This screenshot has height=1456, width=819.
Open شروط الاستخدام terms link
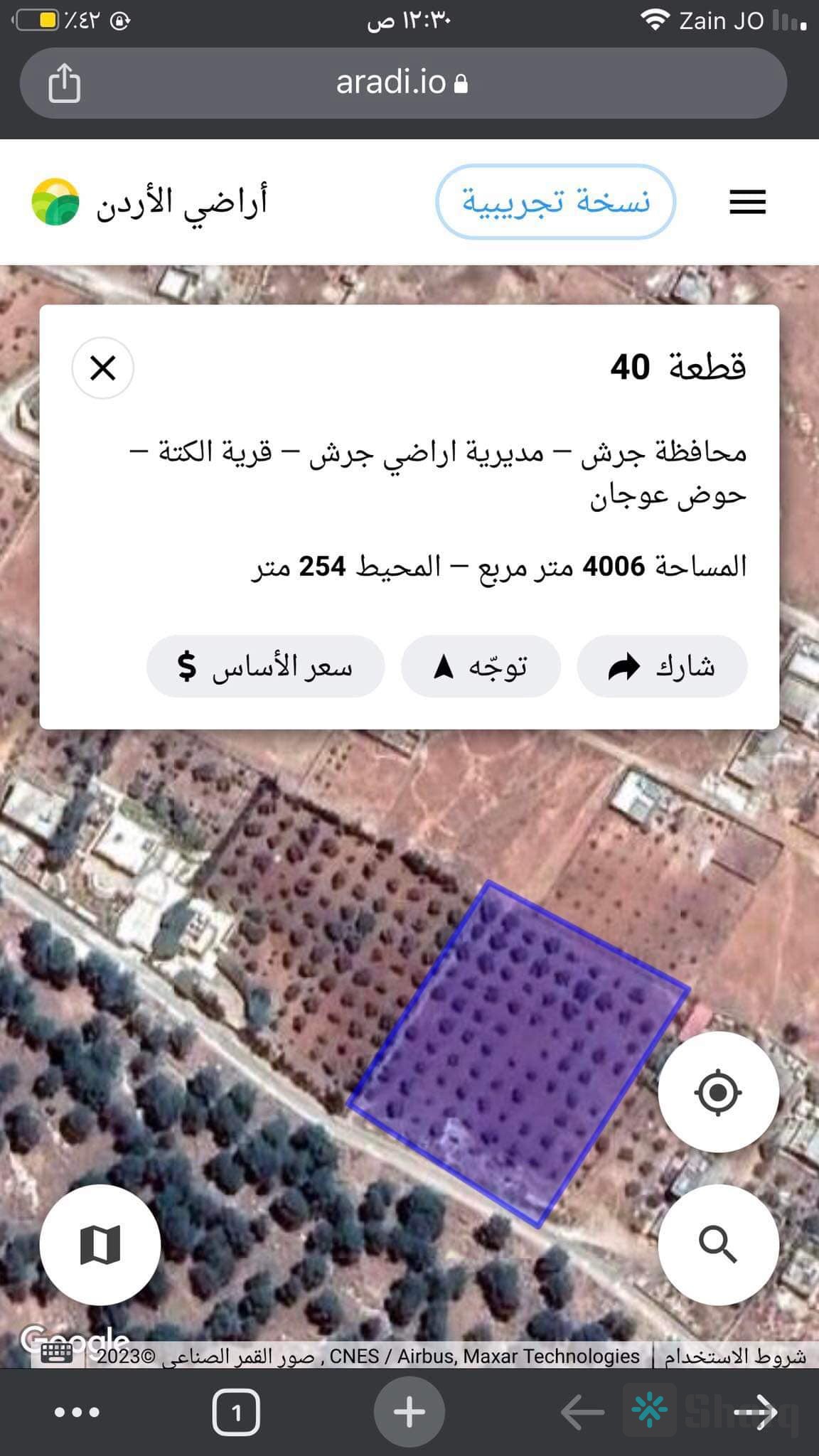(x=735, y=1356)
